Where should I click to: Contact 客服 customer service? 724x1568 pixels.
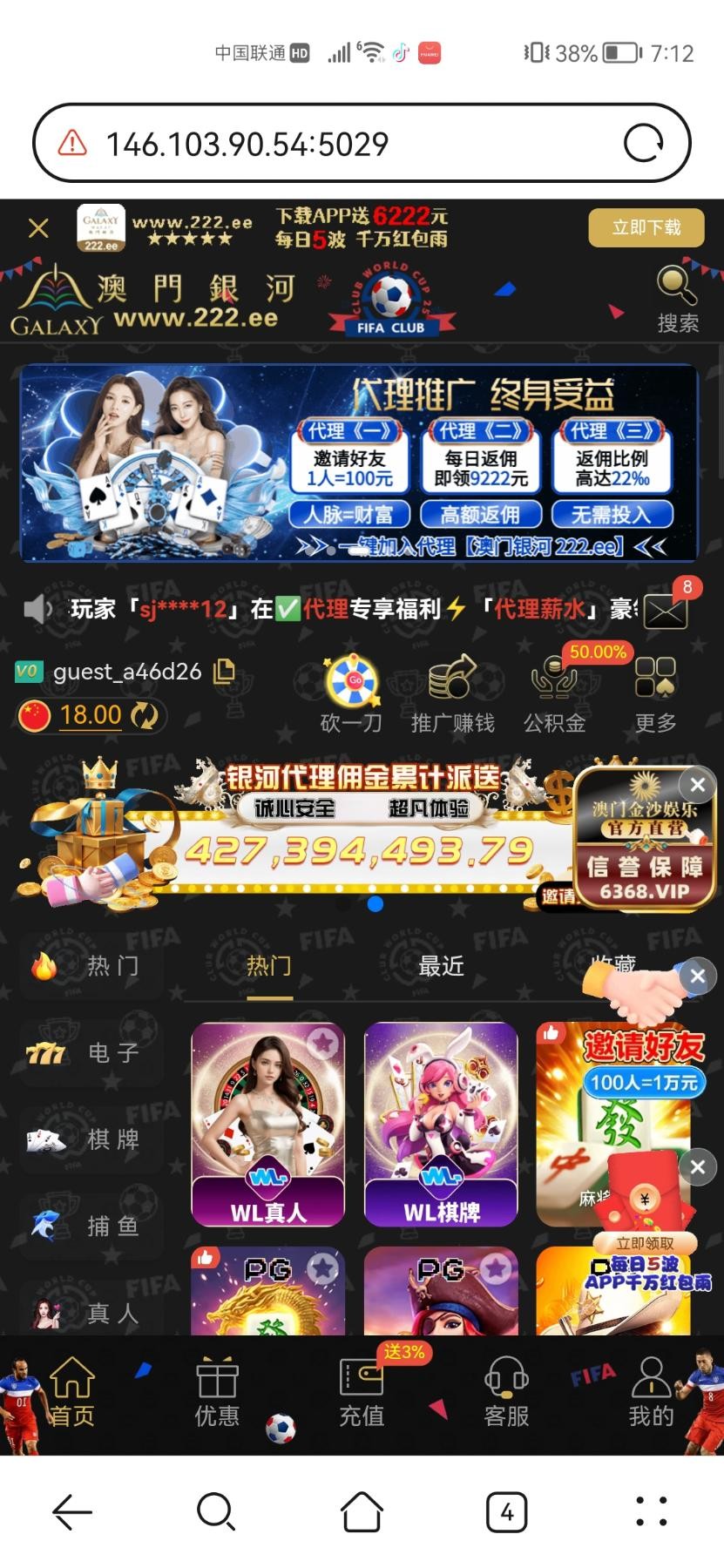click(506, 1391)
